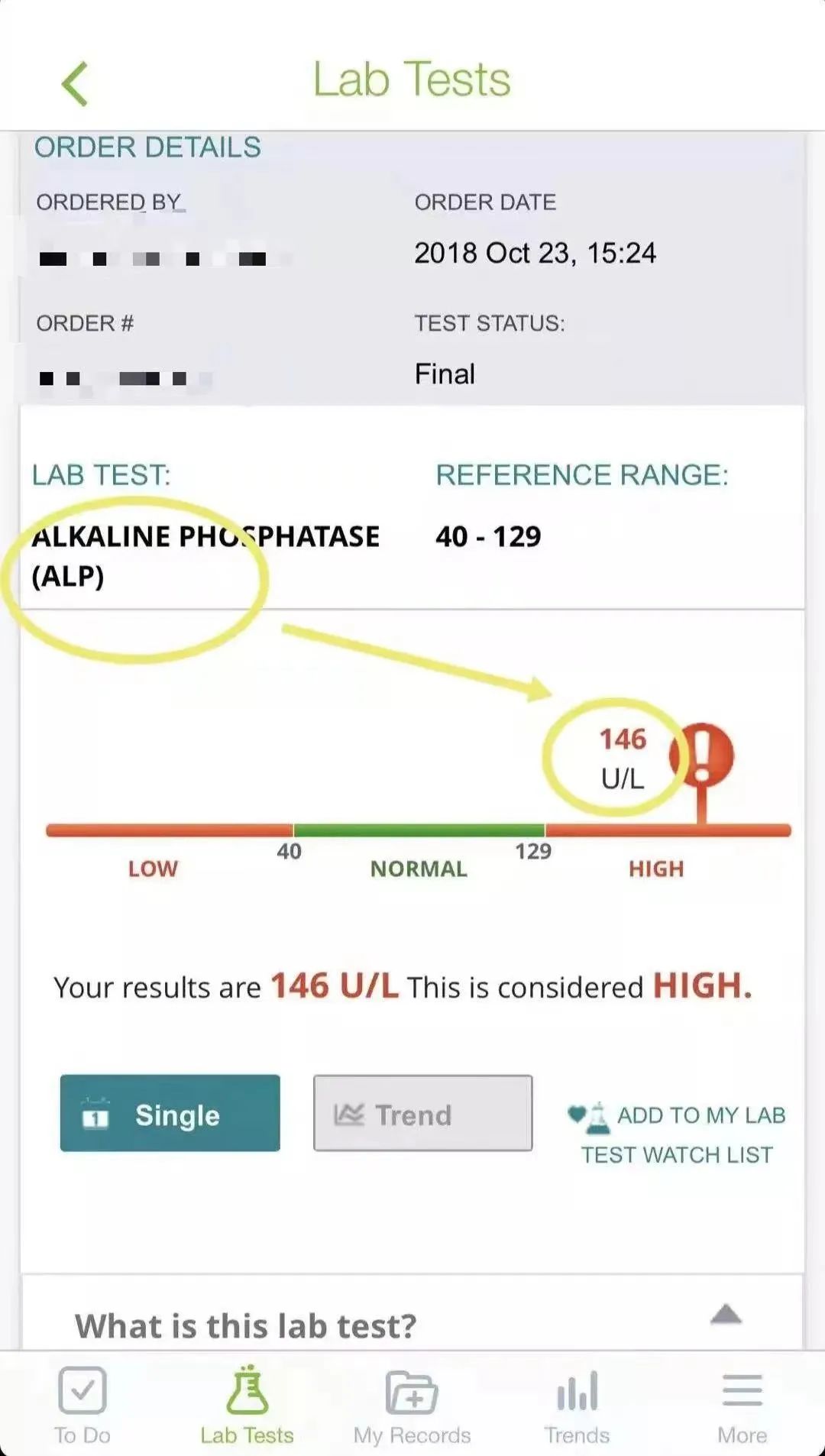Open the More menu

click(x=742, y=1404)
